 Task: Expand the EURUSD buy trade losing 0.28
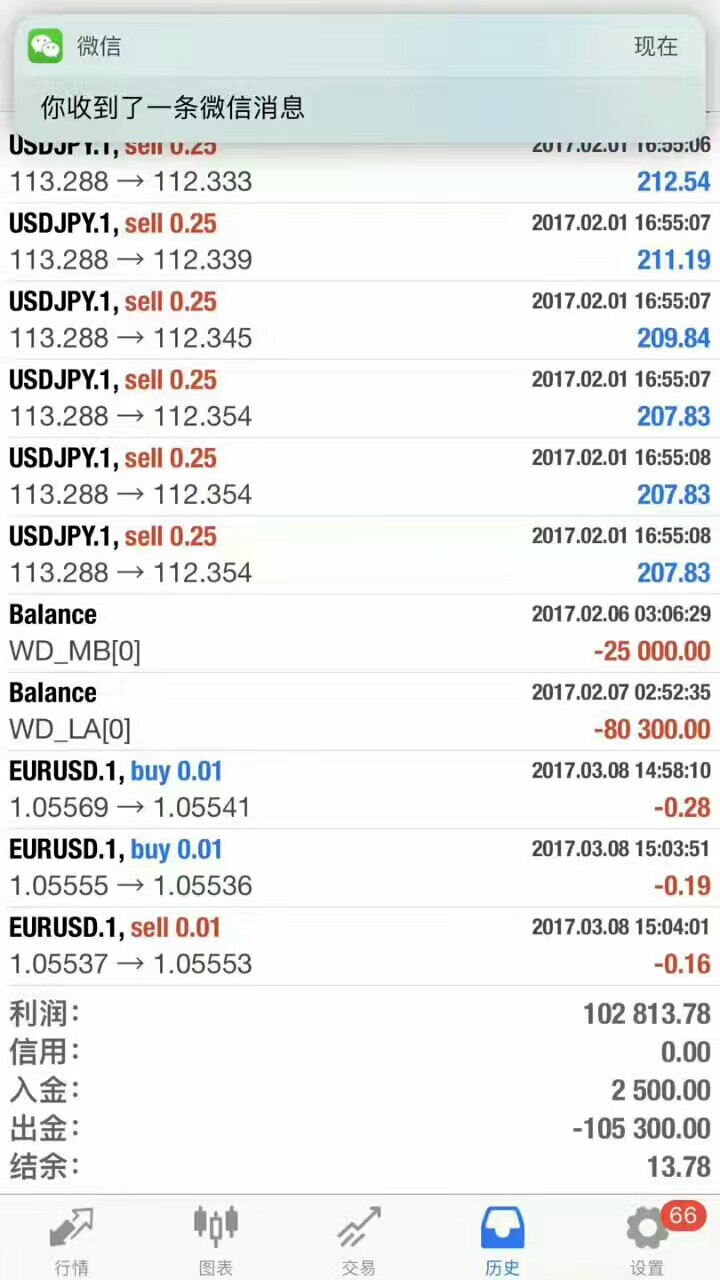(360, 789)
